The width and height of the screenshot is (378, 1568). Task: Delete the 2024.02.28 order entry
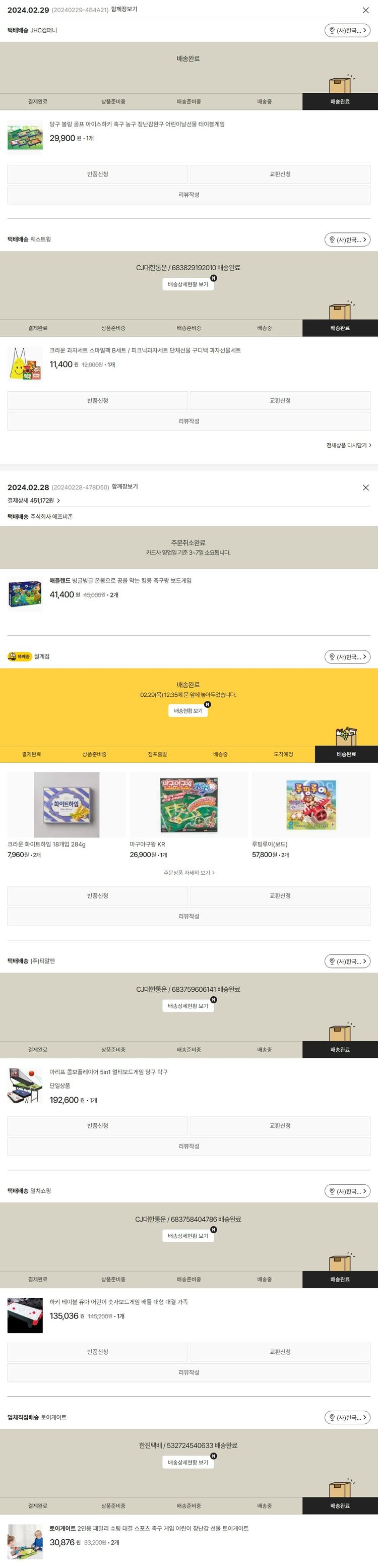tap(365, 488)
